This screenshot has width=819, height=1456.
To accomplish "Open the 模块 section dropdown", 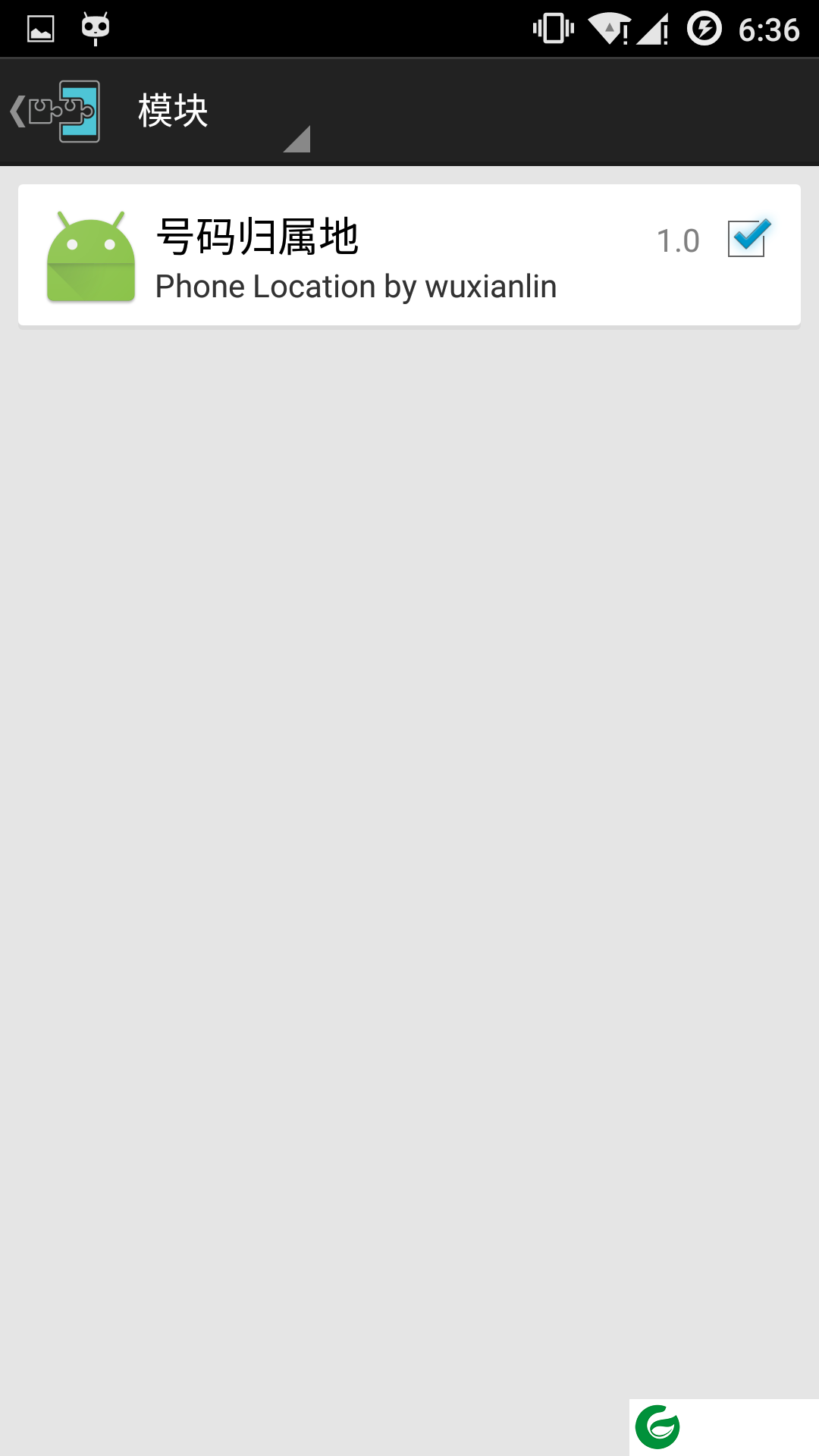I will (x=220, y=114).
